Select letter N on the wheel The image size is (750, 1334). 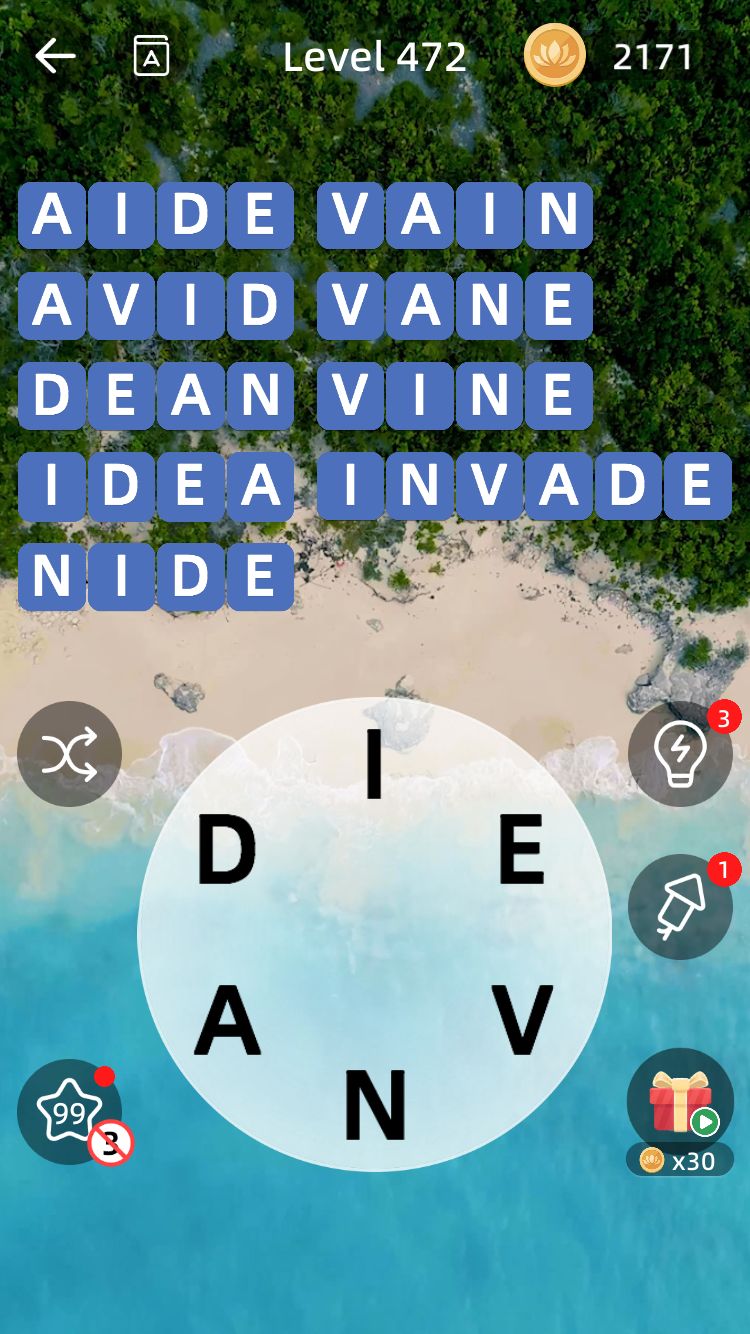click(375, 1105)
